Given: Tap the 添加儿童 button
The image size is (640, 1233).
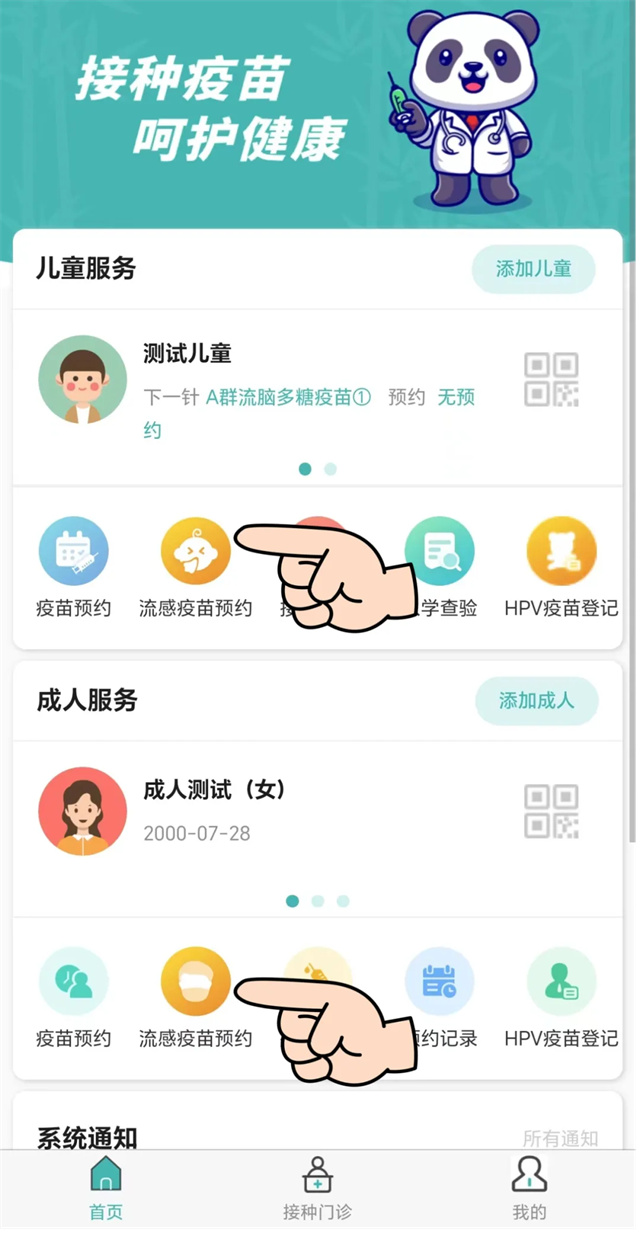Looking at the screenshot, I should coord(533,269).
